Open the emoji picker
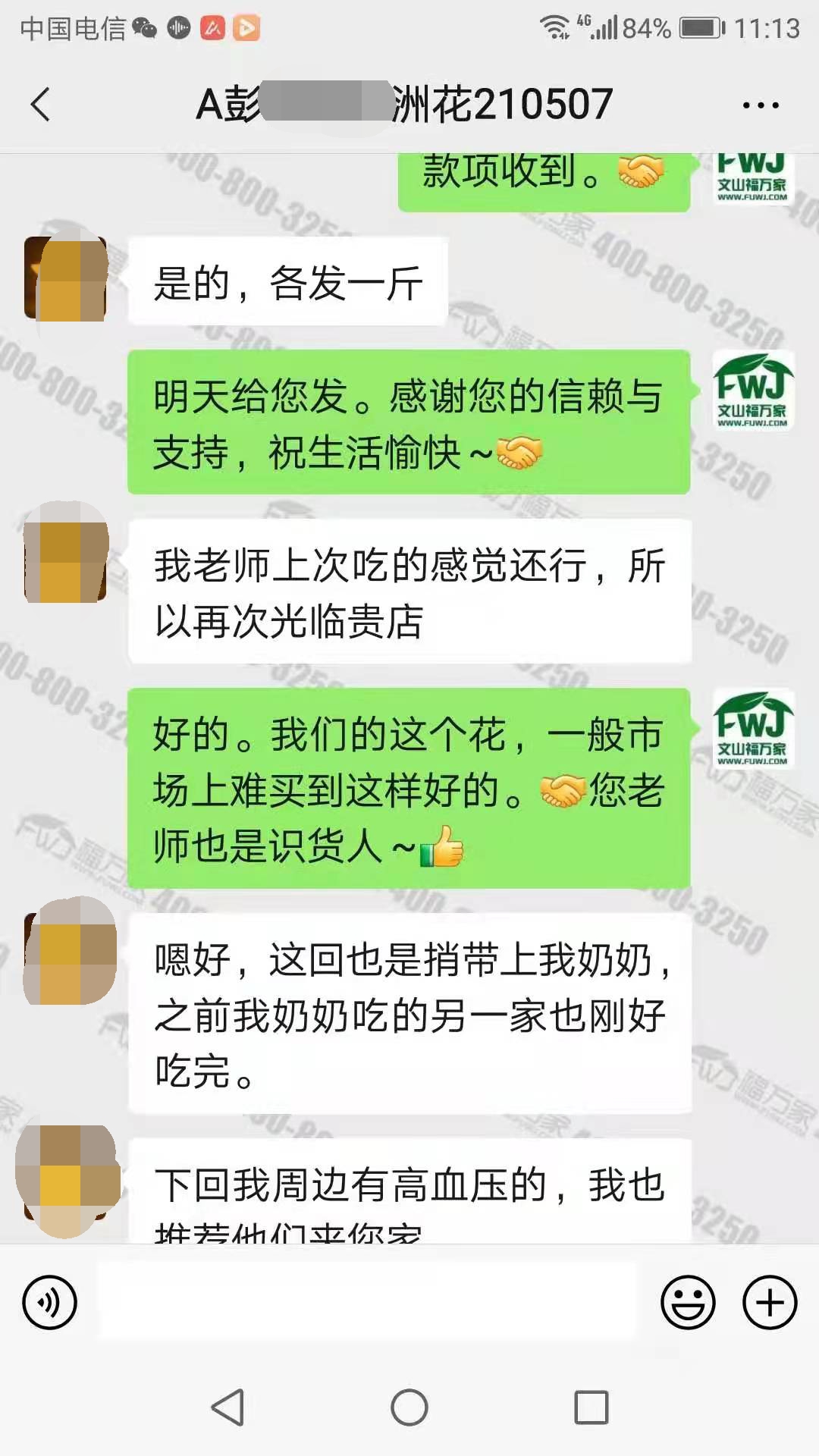 688,1303
